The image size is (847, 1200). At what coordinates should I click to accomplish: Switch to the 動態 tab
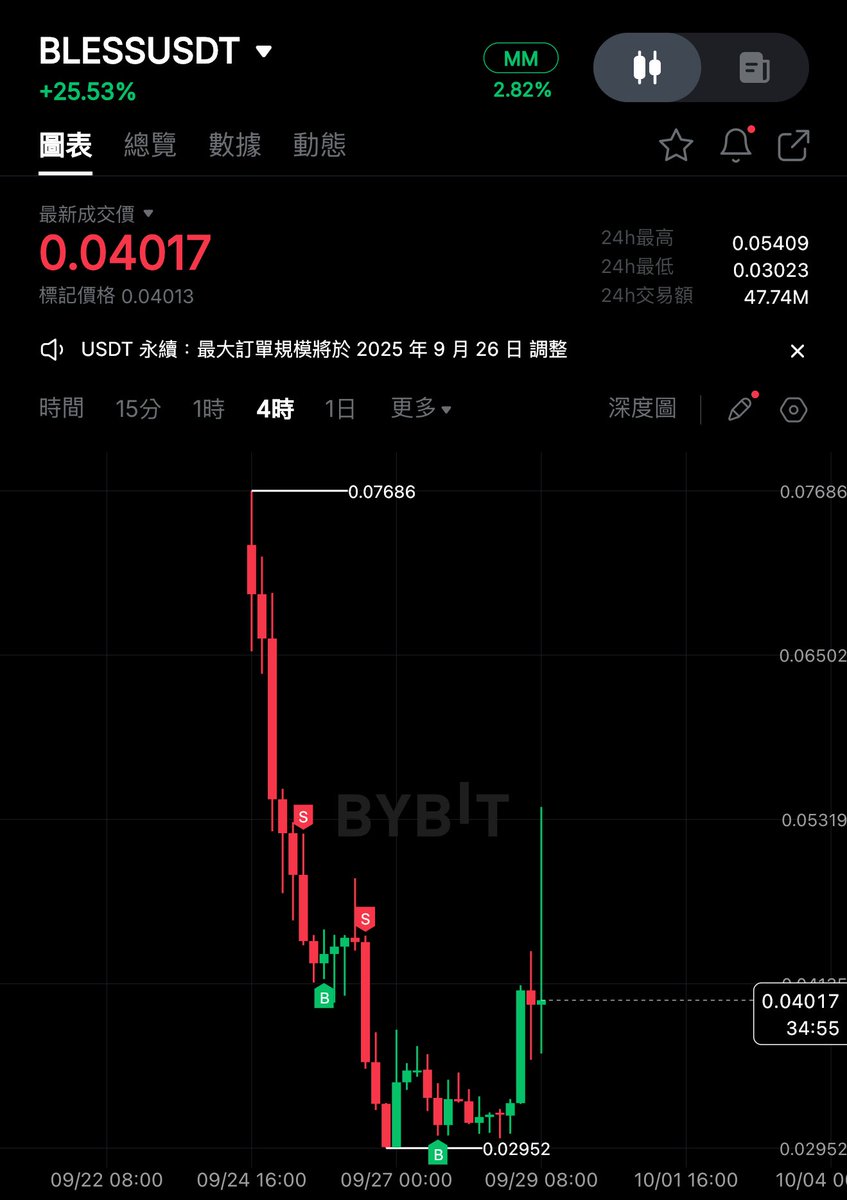point(320,145)
